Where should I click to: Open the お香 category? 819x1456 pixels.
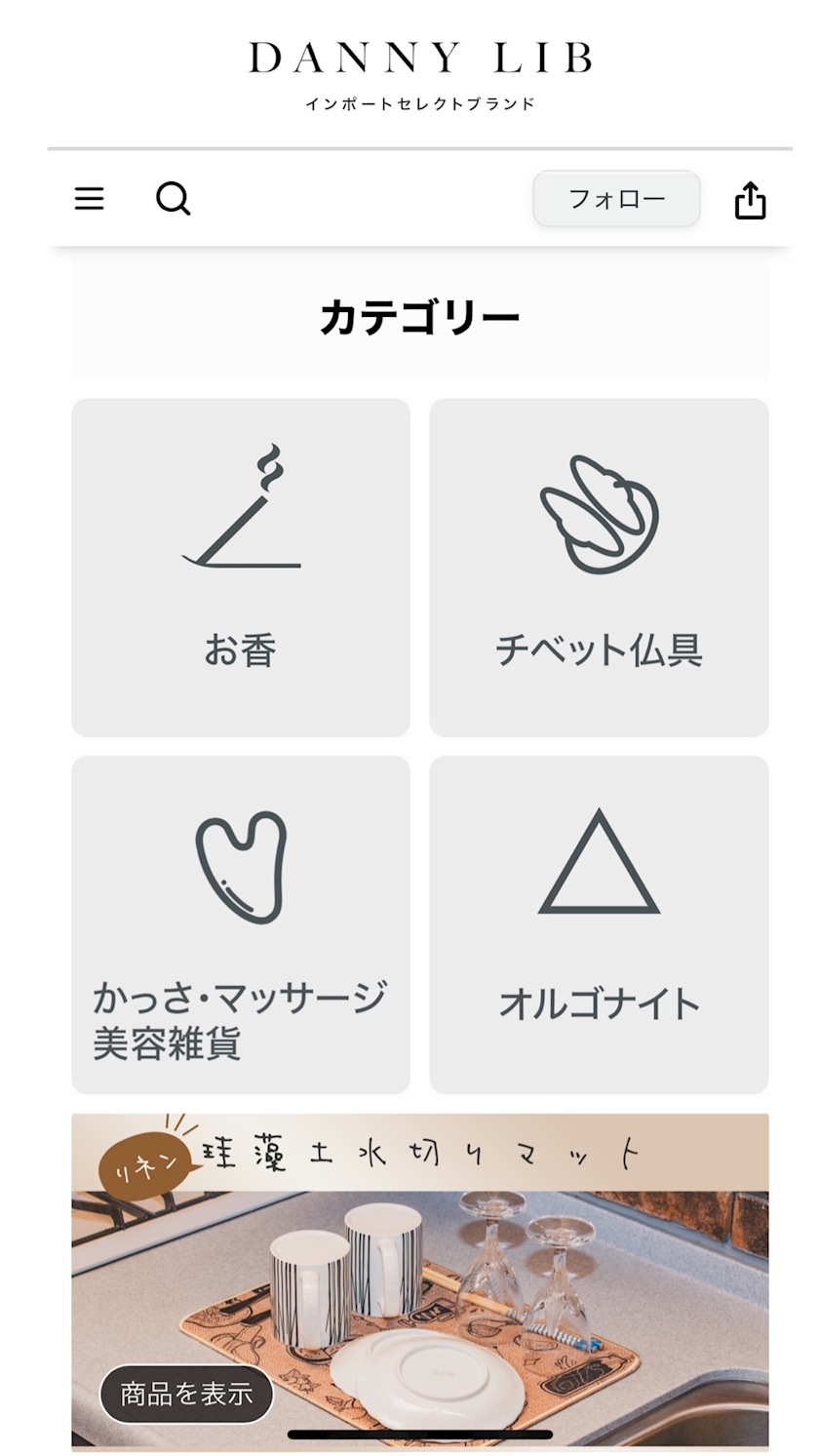pyautogui.click(x=241, y=568)
